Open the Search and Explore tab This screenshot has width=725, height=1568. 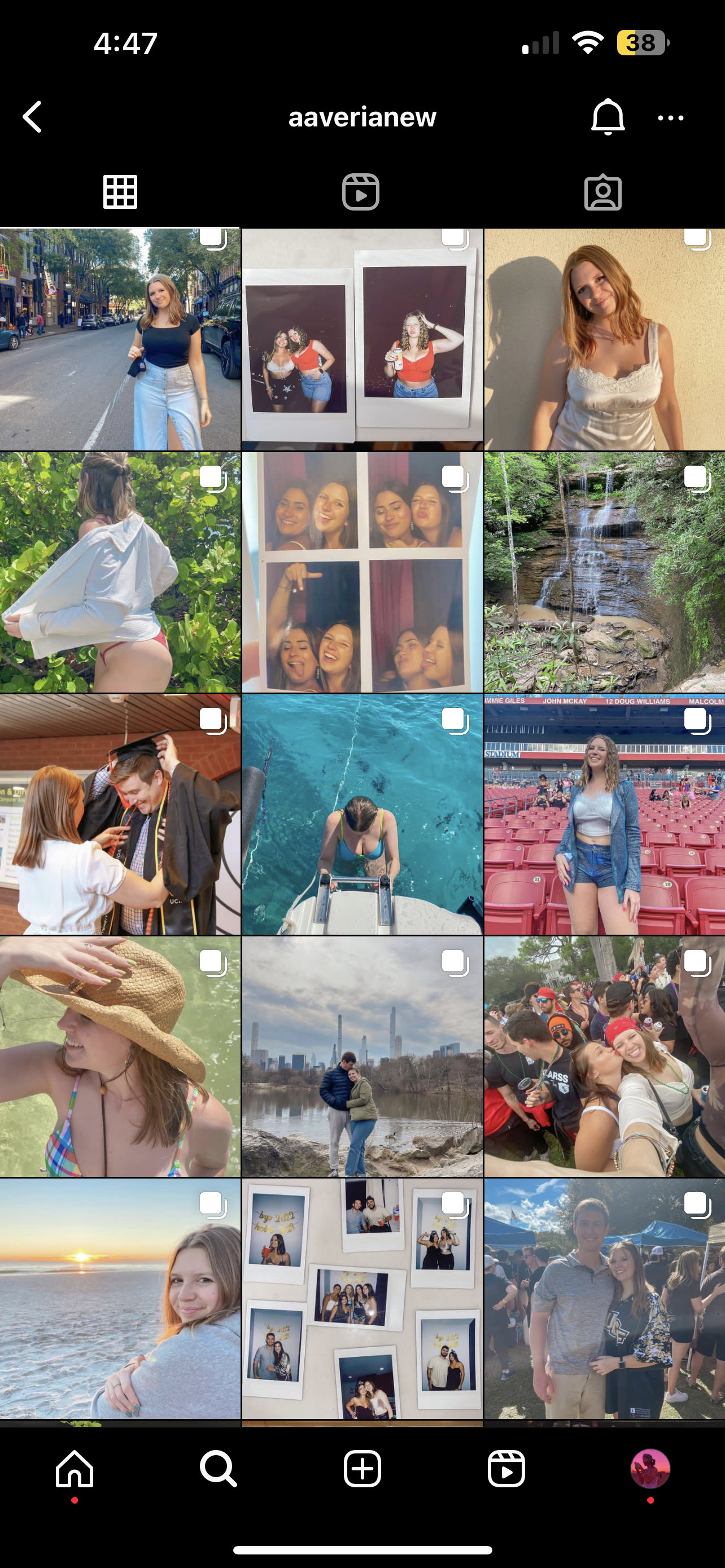pyautogui.click(x=218, y=1468)
